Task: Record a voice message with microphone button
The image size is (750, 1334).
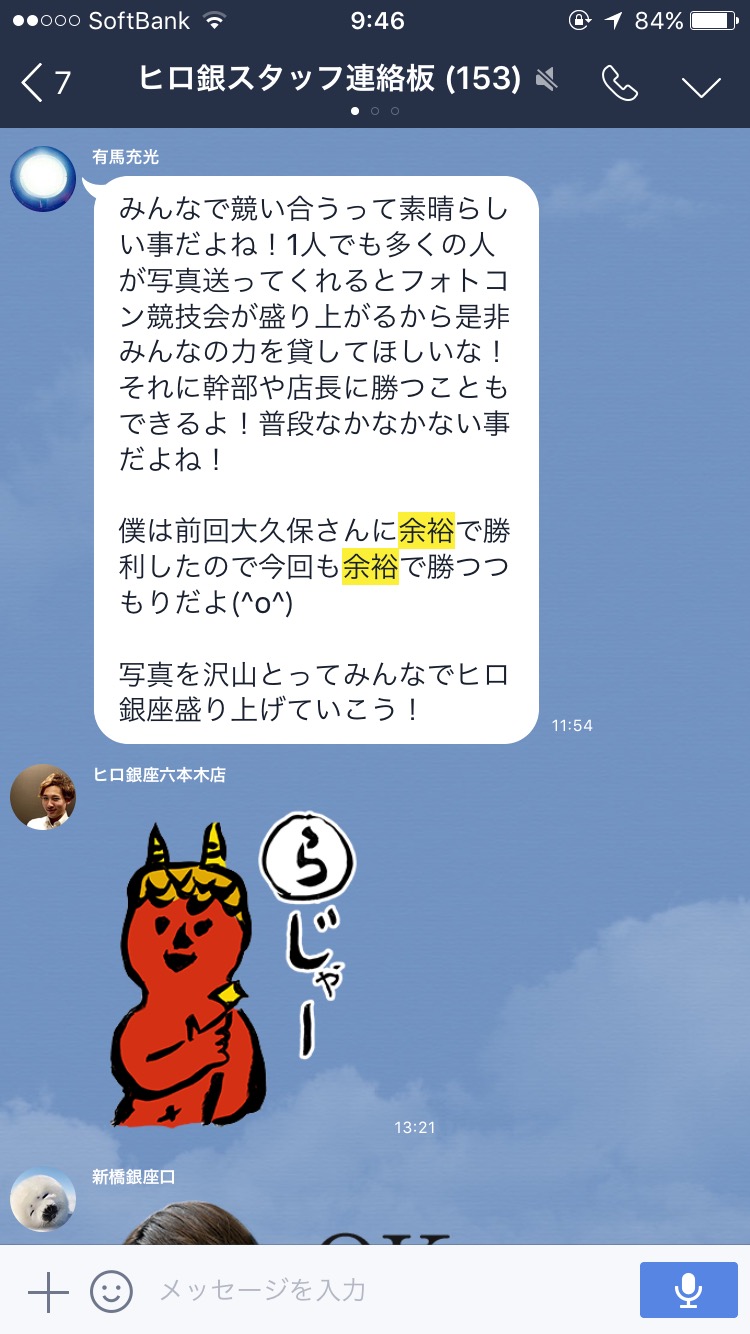Action: coord(688,1290)
